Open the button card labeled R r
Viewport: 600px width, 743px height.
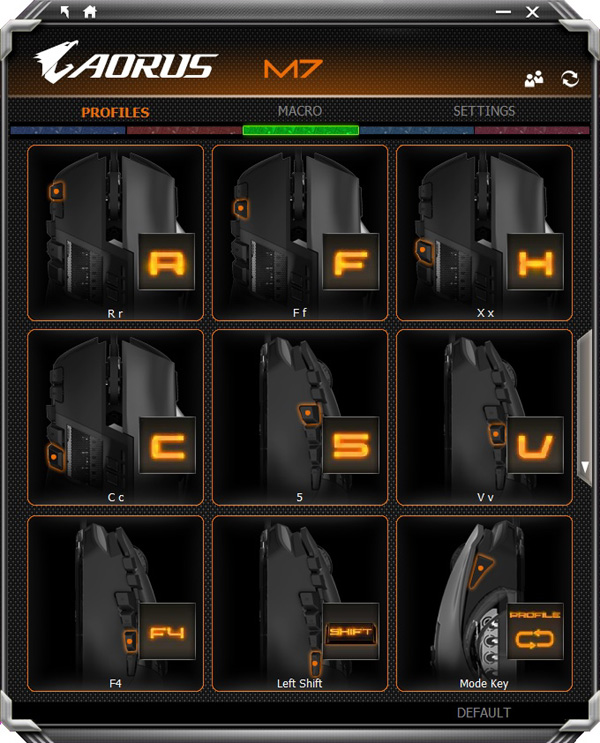115,232
